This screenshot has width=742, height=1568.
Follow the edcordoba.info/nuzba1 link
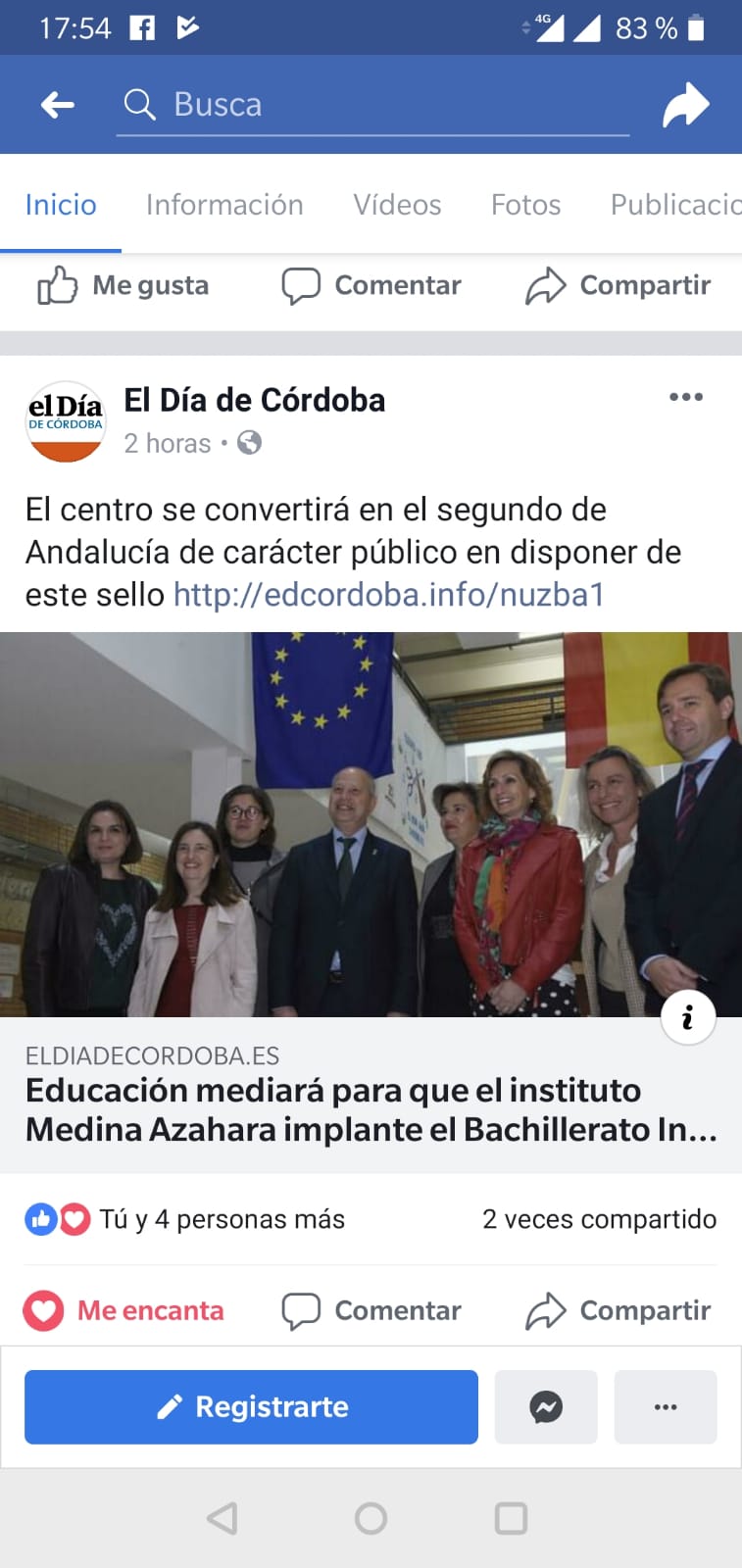pos(389,595)
